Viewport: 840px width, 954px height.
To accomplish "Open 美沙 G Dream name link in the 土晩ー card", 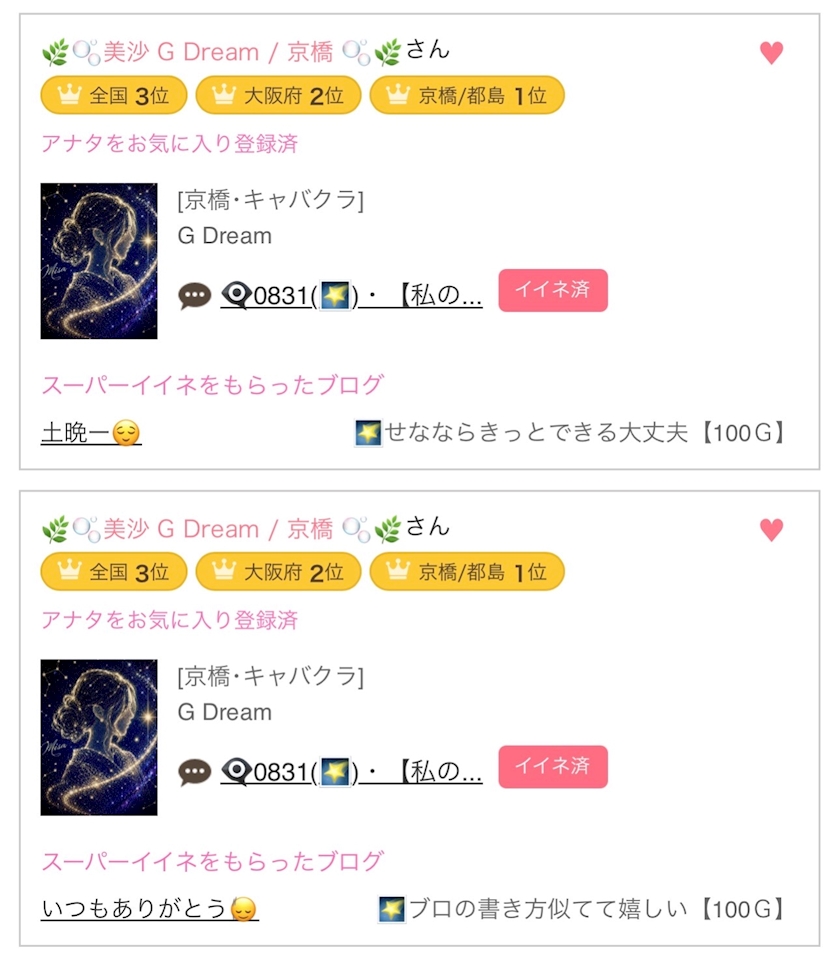I will (x=218, y=52).
